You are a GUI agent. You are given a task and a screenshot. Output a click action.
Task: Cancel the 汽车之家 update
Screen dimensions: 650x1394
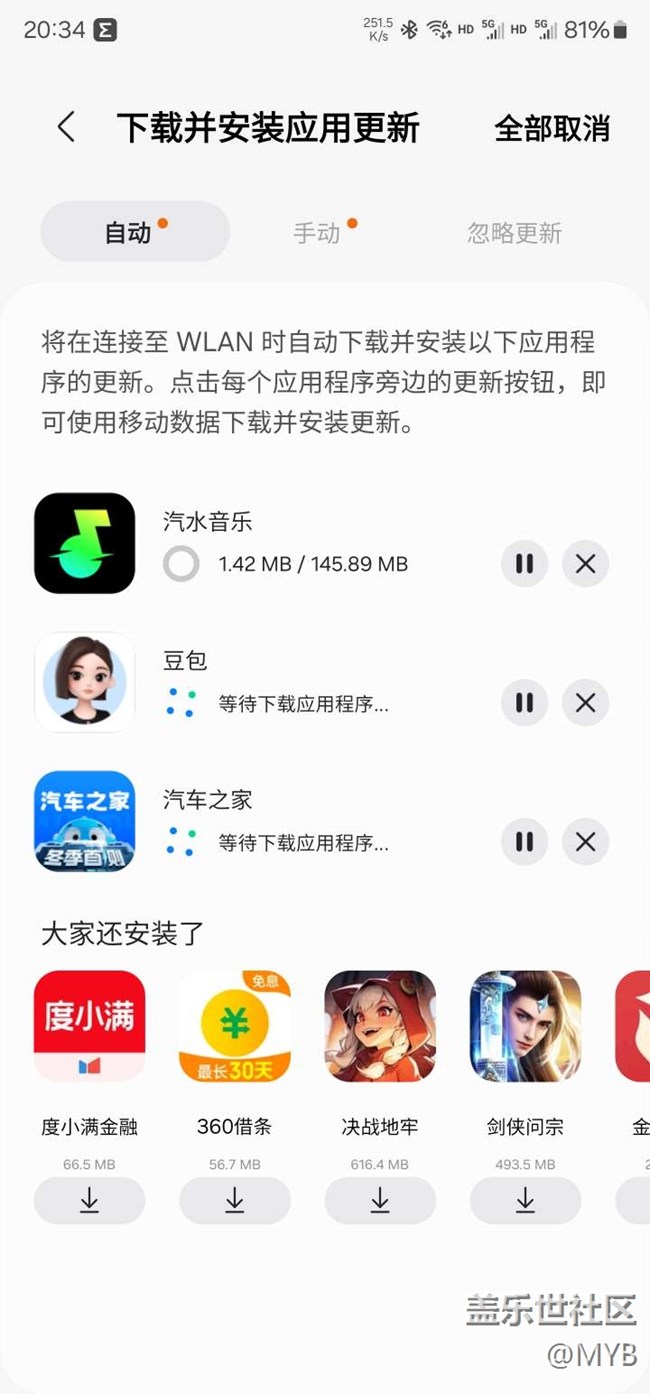pyautogui.click(x=585, y=842)
